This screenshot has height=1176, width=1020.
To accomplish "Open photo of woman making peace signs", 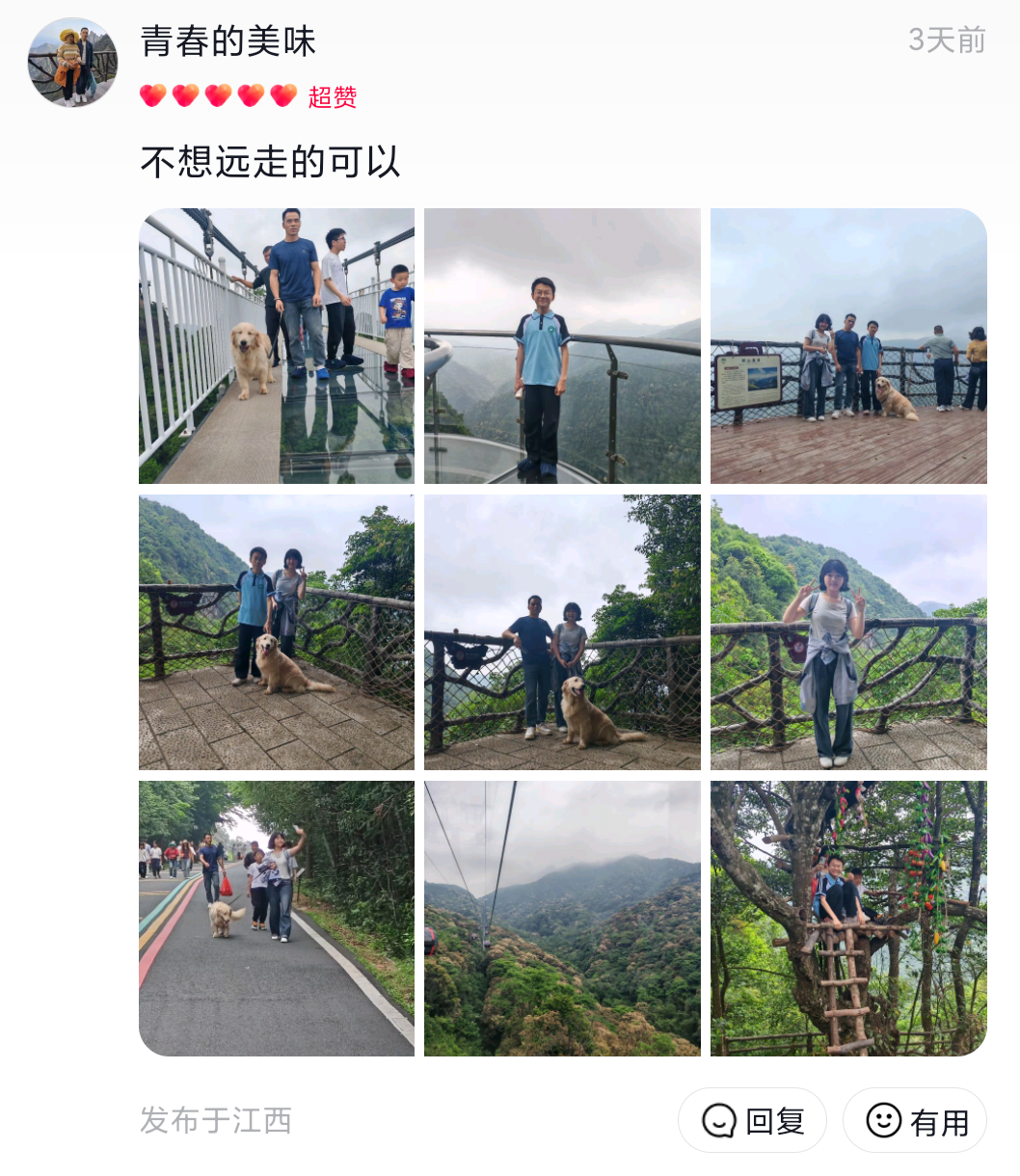I will [848, 632].
